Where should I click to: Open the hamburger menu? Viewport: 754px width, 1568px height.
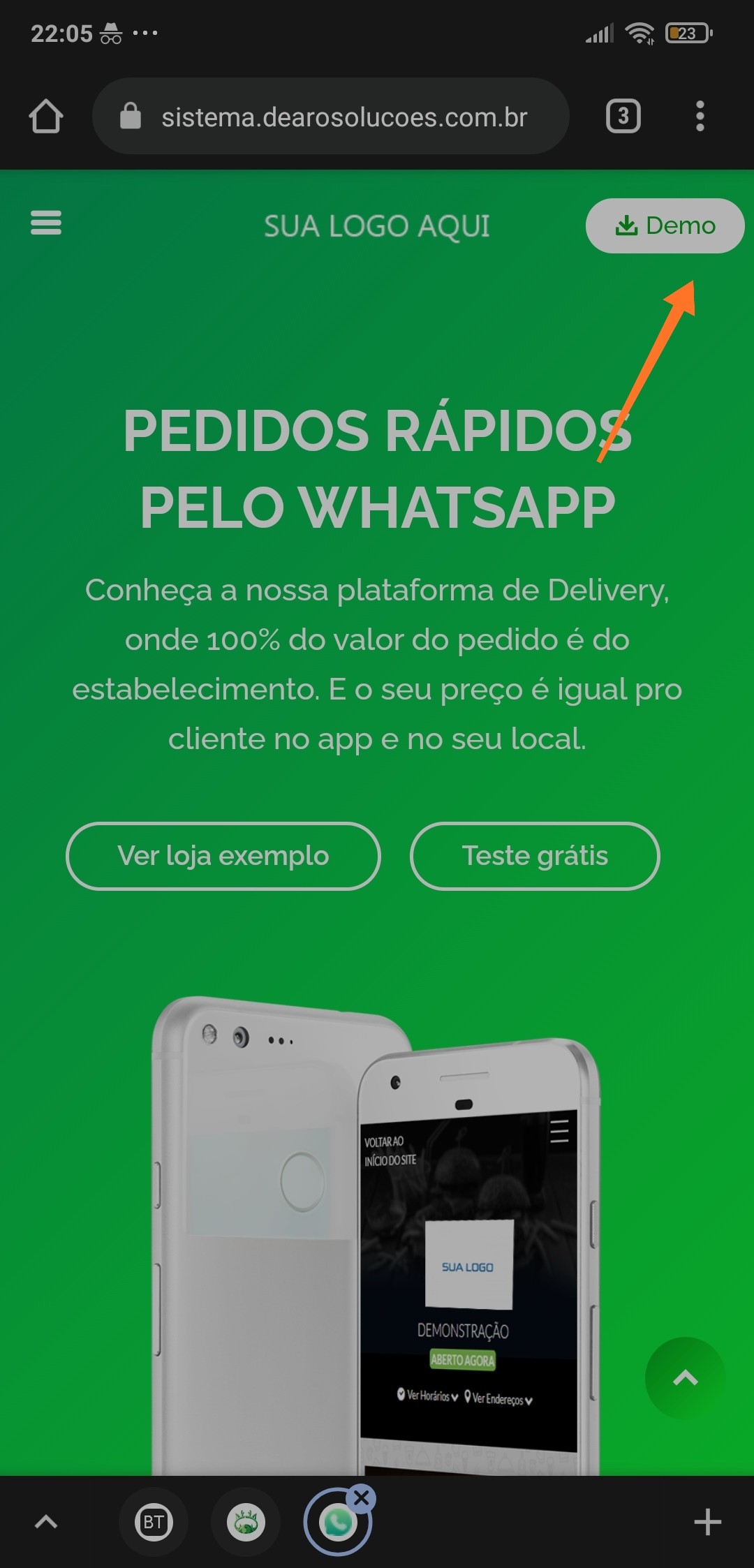coord(46,223)
